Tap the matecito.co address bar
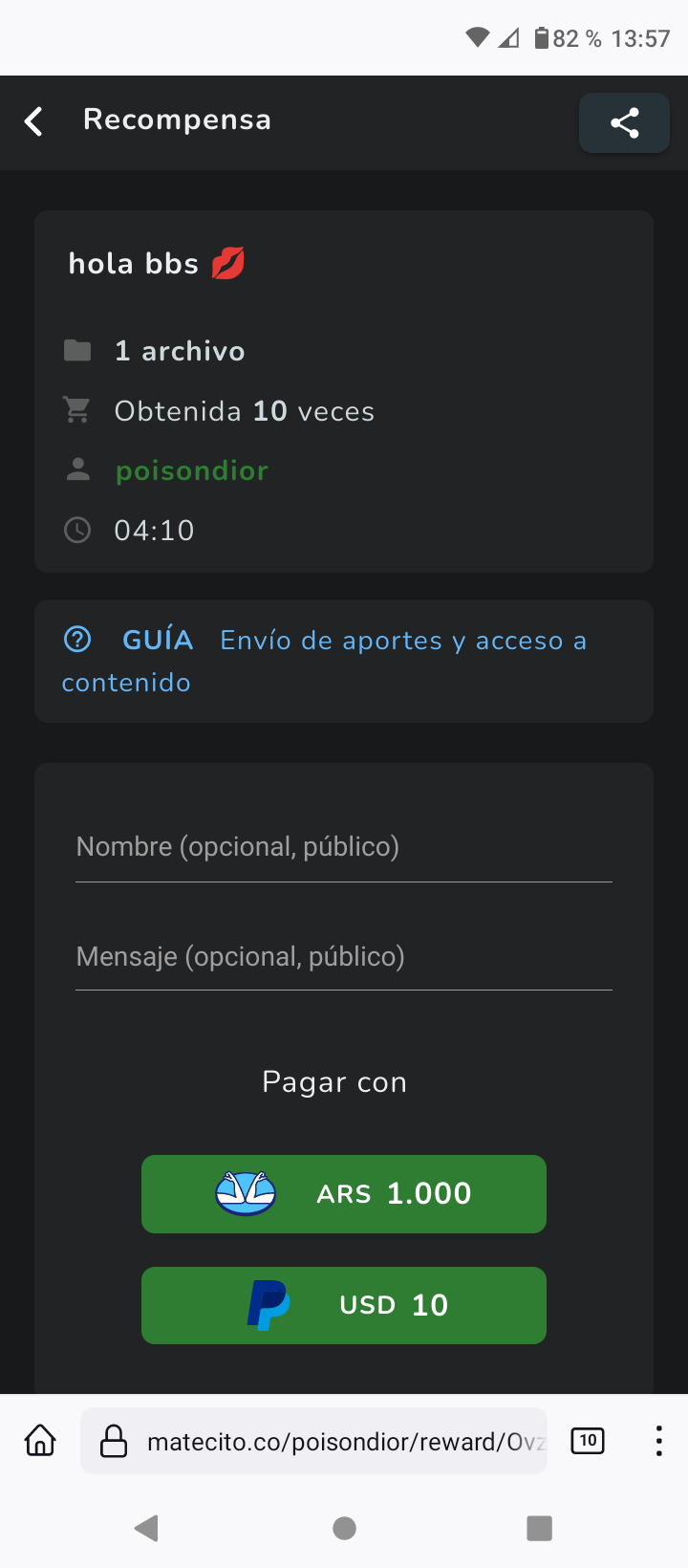Viewport: 688px width, 1568px height. click(314, 1441)
